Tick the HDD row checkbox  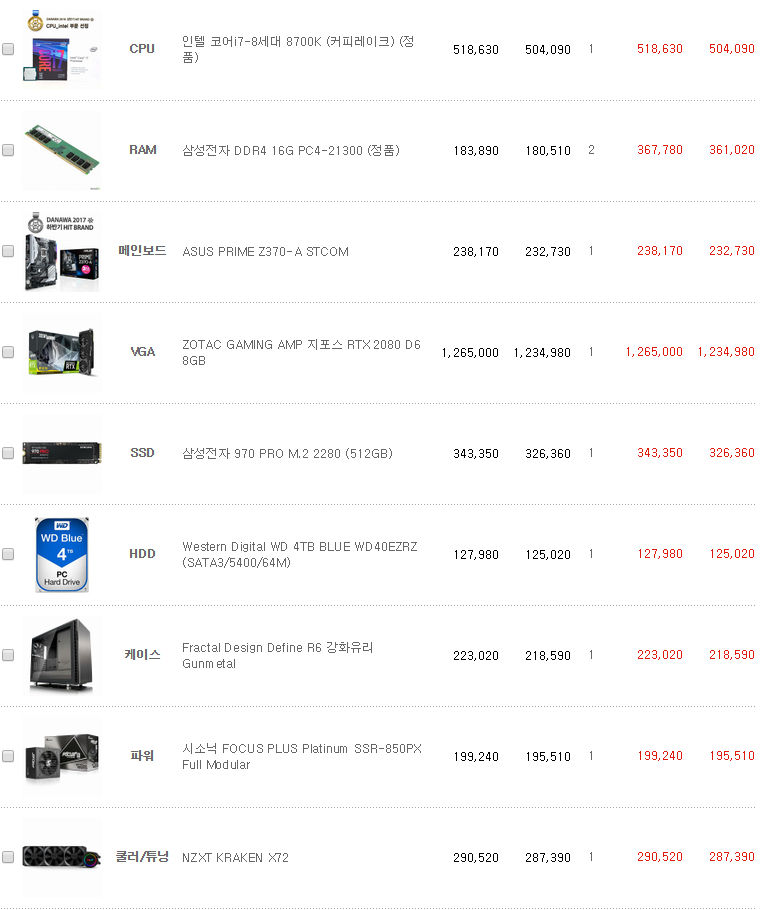coord(8,554)
